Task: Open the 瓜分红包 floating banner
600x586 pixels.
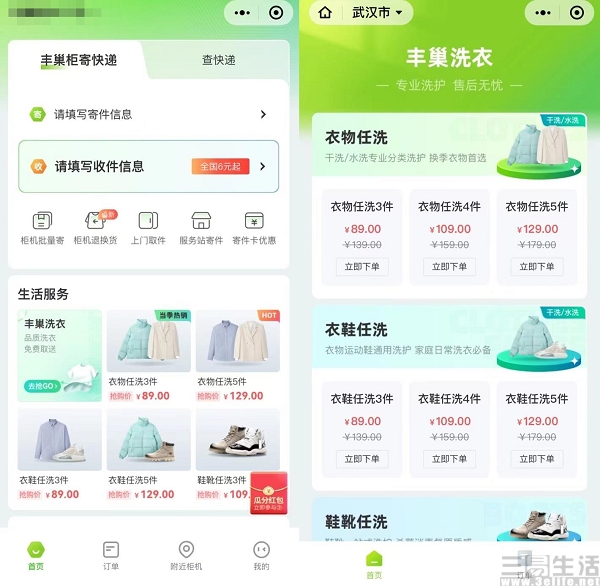Action: click(x=267, y=492)
